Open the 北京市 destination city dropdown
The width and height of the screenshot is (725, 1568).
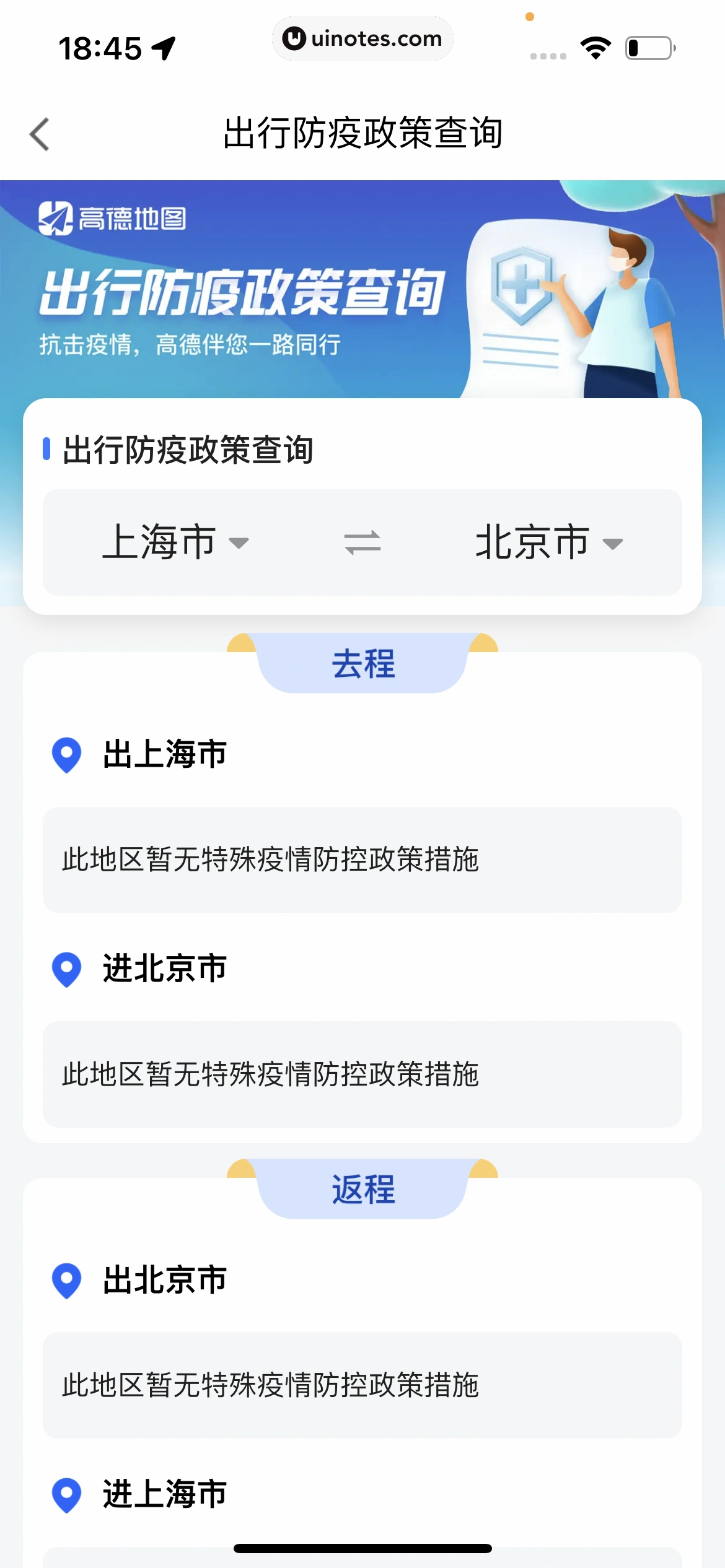click(548, 542)
